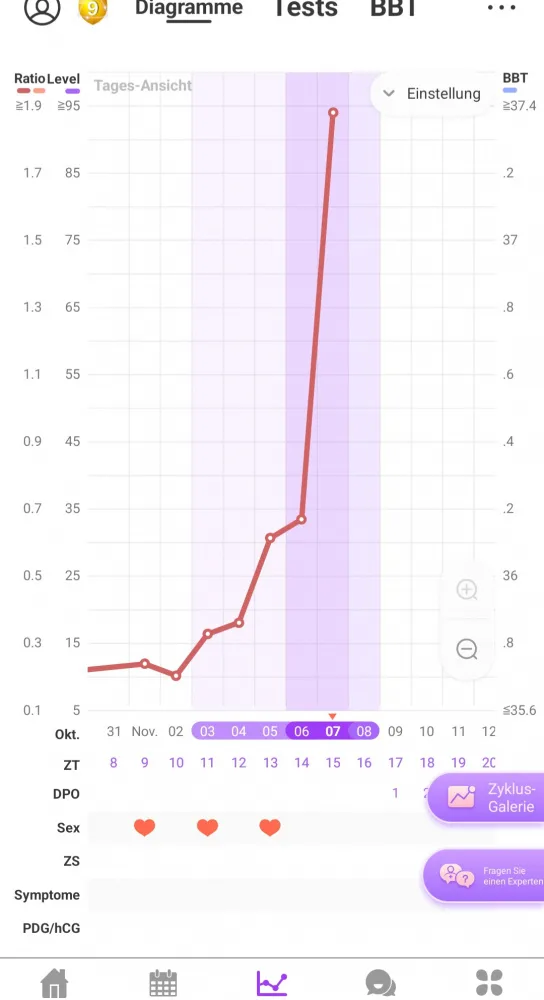Tap Fragen Sie einen Experten button

pyautogui.click(x=484, y=876)
